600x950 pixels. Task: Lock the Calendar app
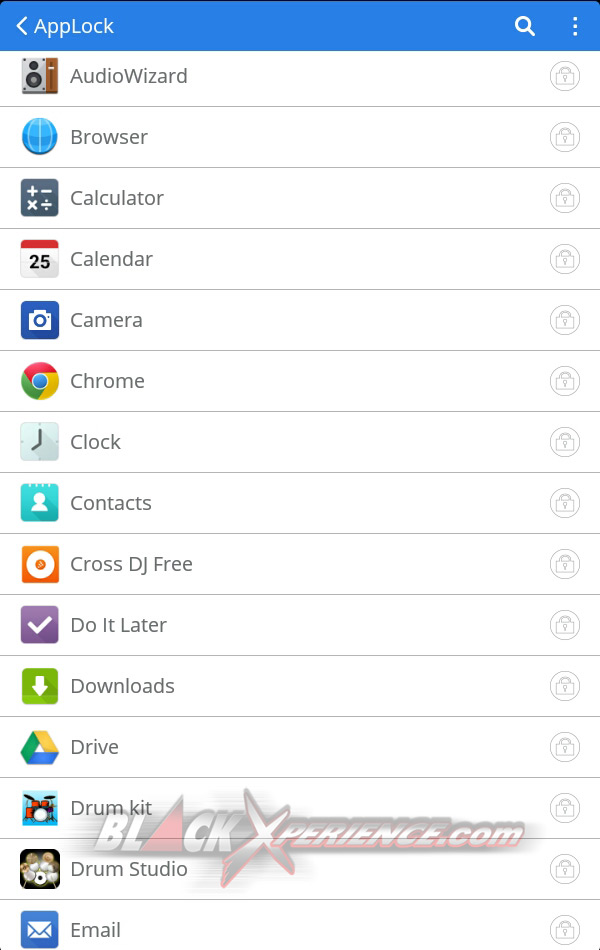click(565, 259)
